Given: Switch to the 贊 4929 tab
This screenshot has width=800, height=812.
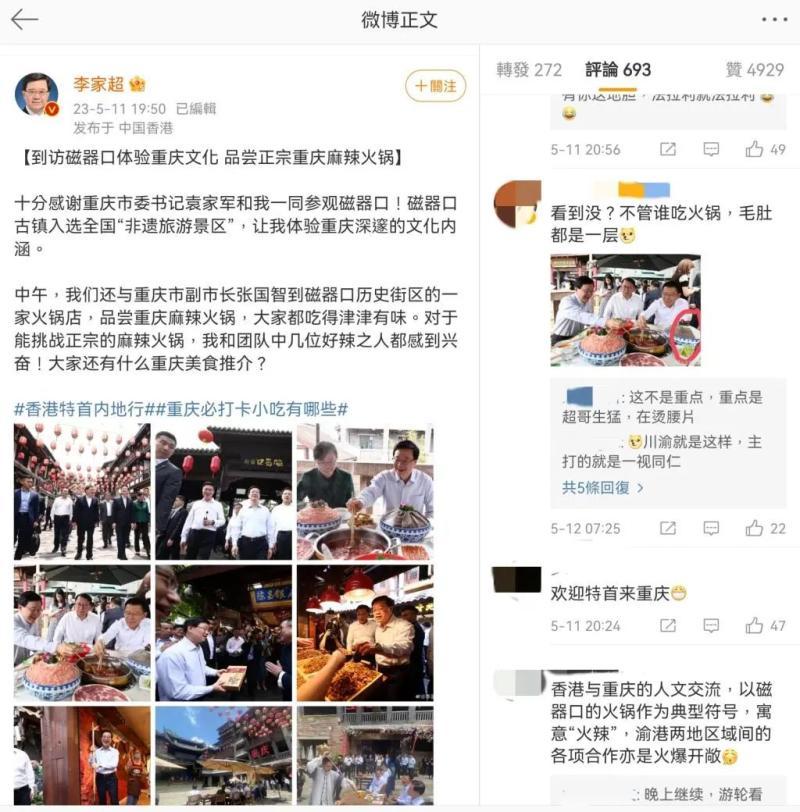Looking at the screenshot, I should point(754,69).
